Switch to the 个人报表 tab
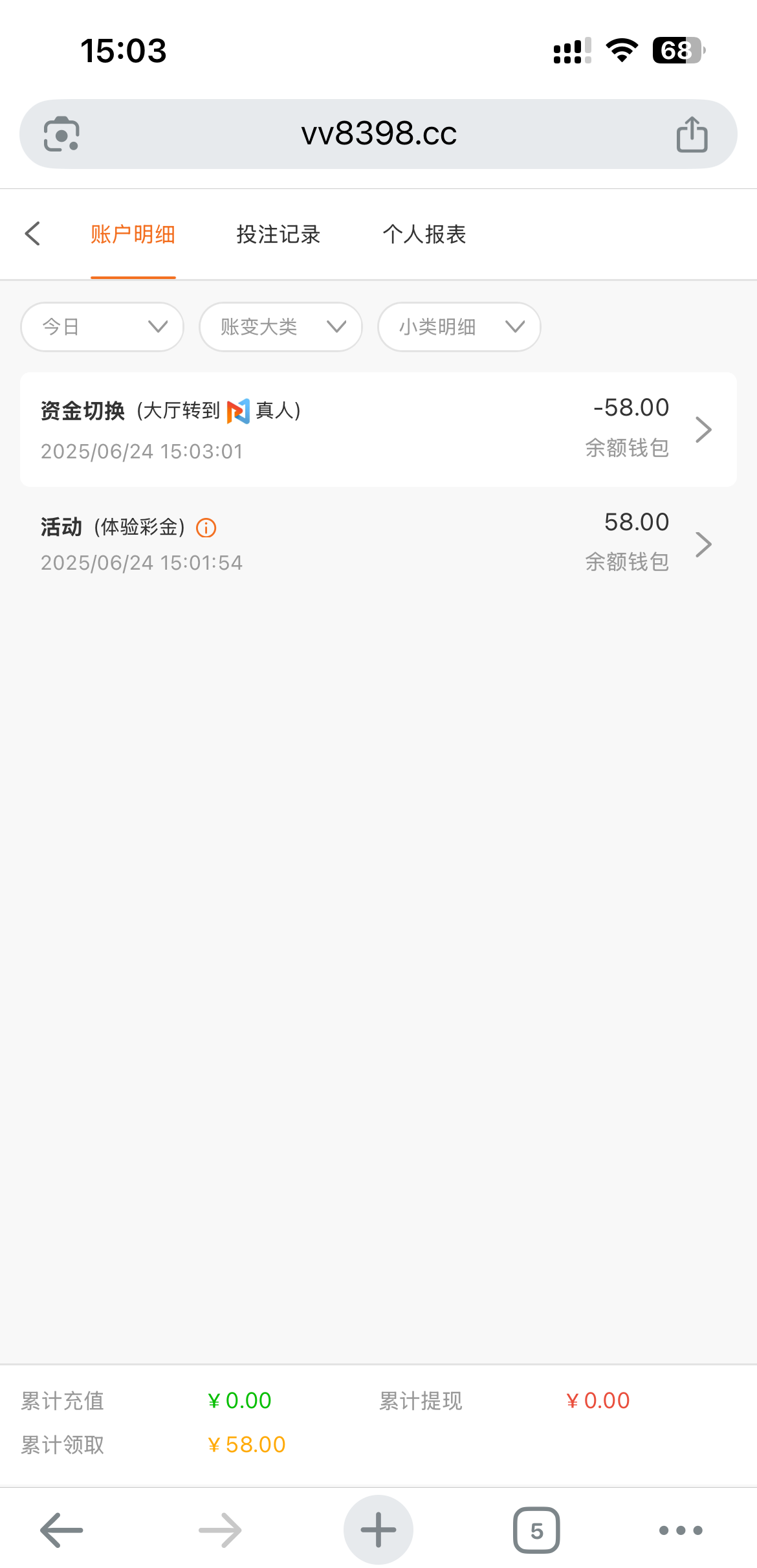This screenshot has width=757, height=1568. (424, 234)
